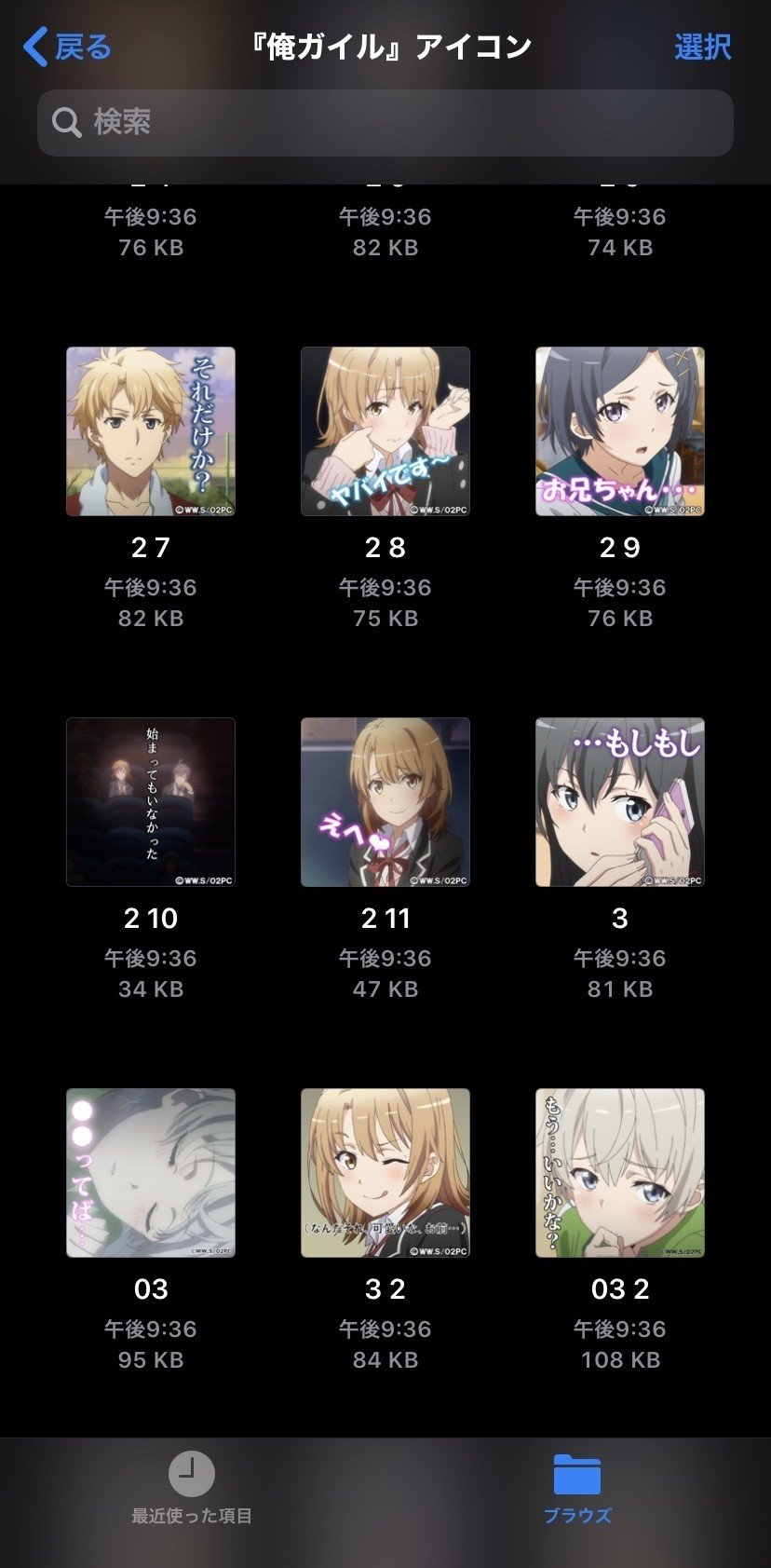
Task: Open image file 3 2
Action: pos(385,1173)
